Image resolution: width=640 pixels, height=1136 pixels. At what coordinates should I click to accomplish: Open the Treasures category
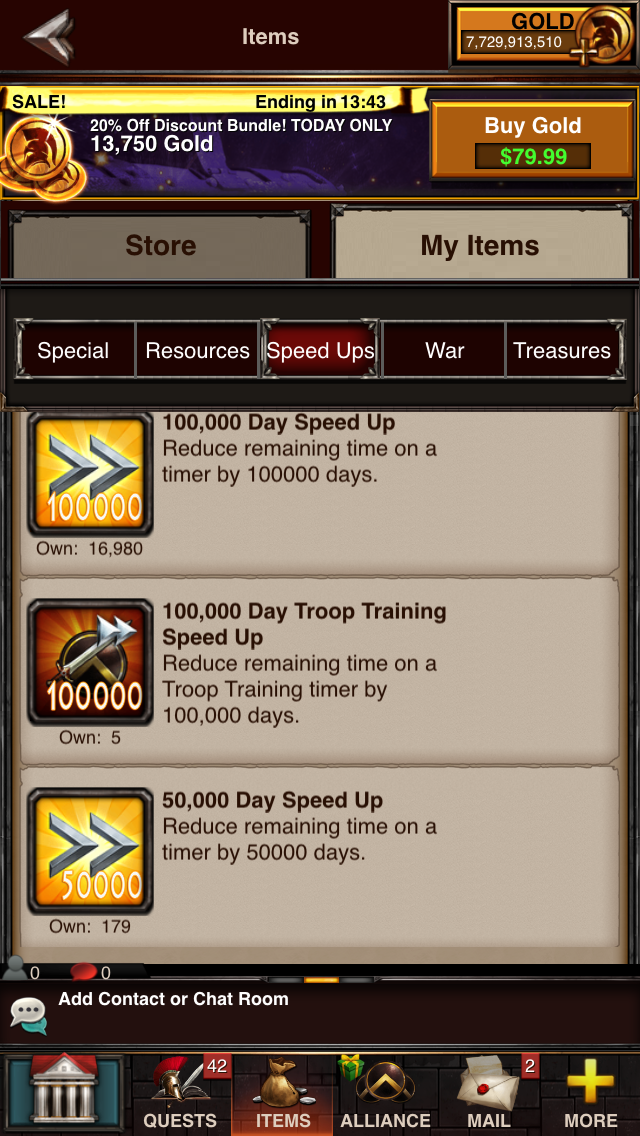click(x=563, y=351)
